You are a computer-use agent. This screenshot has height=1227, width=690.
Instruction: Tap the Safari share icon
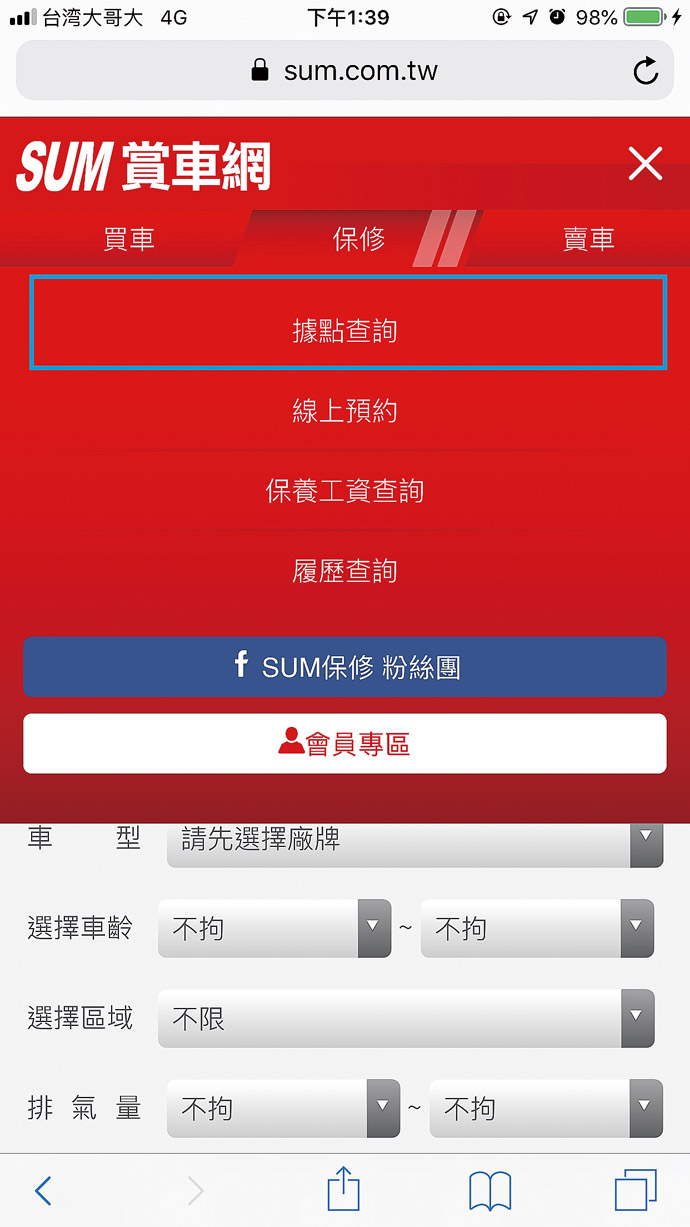tap(343, 1190)
